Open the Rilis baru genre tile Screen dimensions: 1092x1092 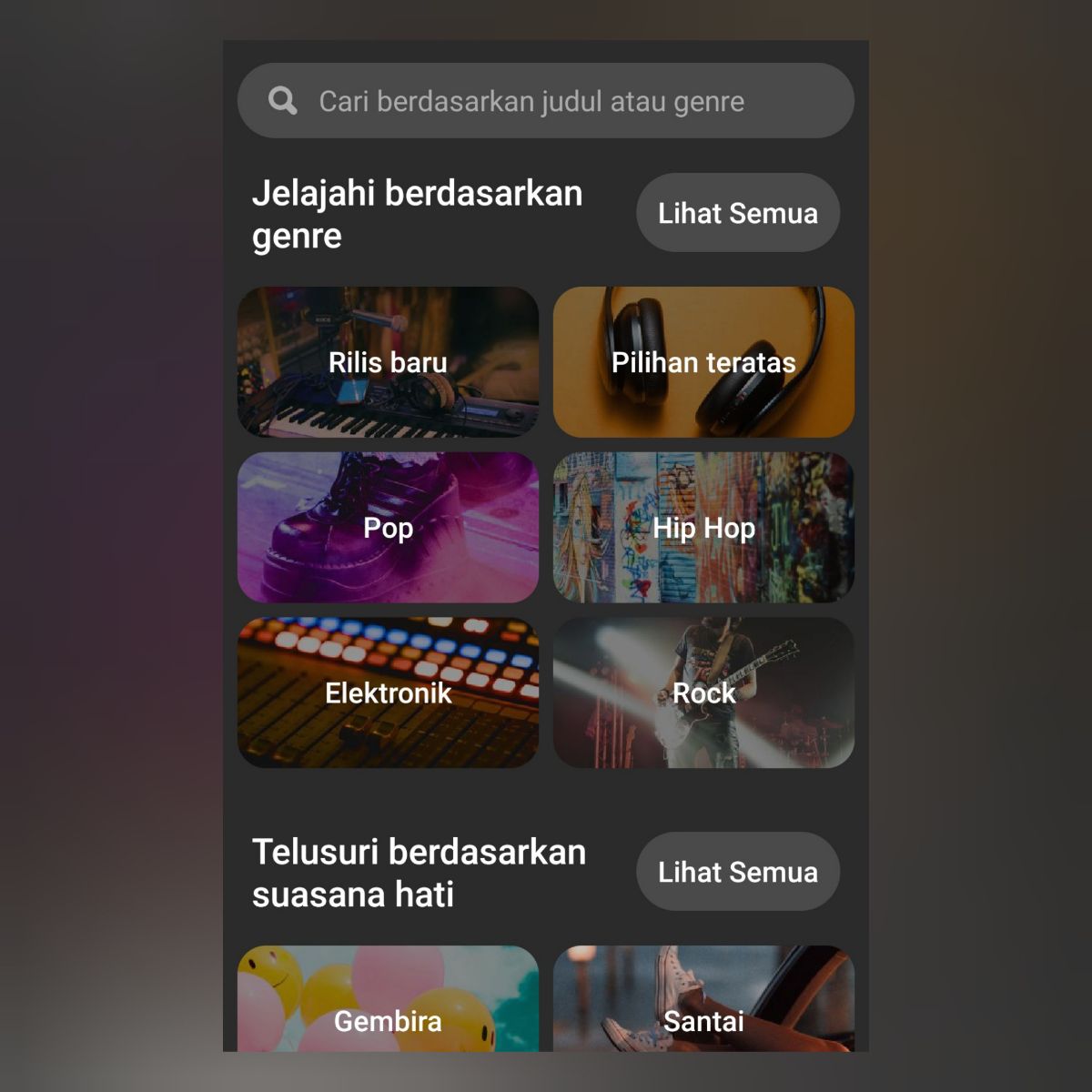click(x=388, y=362)
